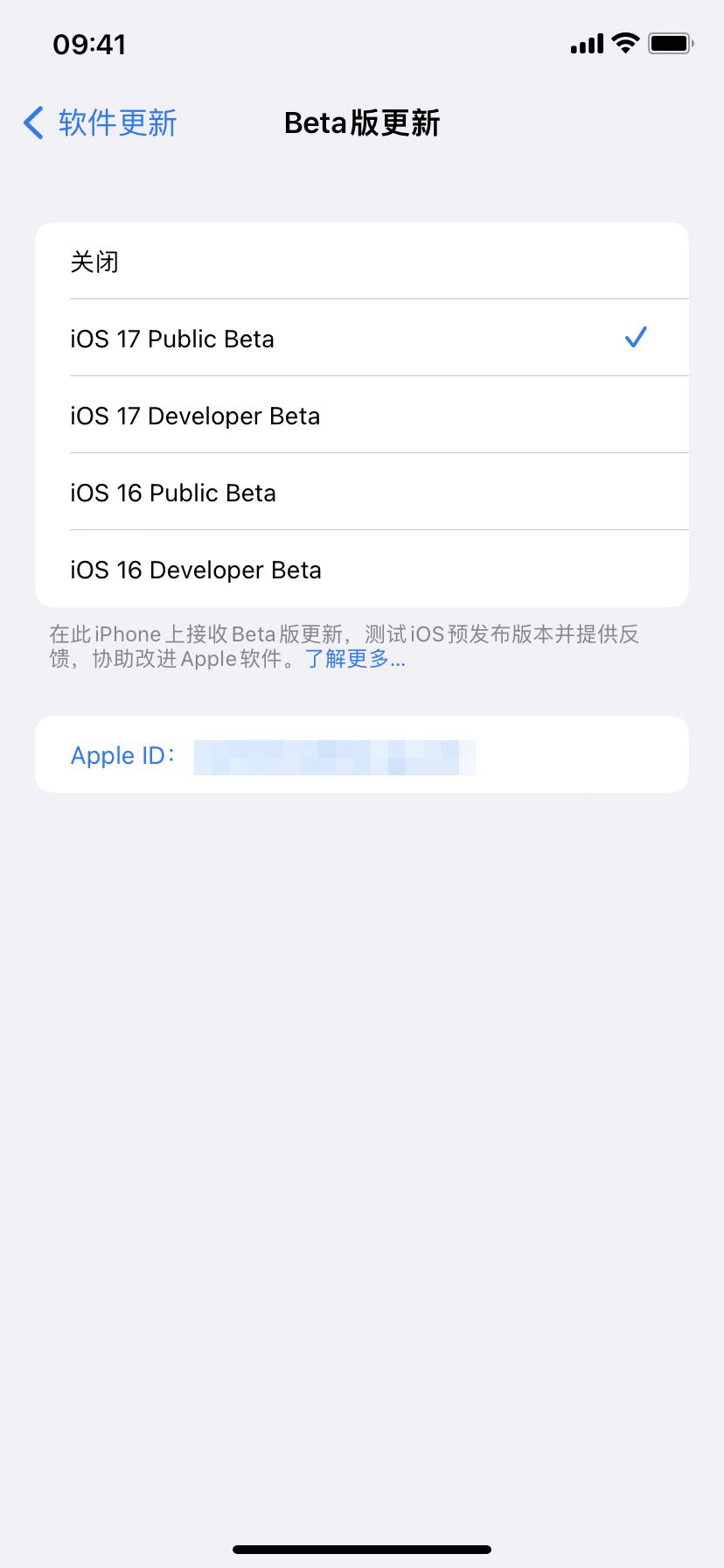Open the 了解更多 link

coord(355,659)
